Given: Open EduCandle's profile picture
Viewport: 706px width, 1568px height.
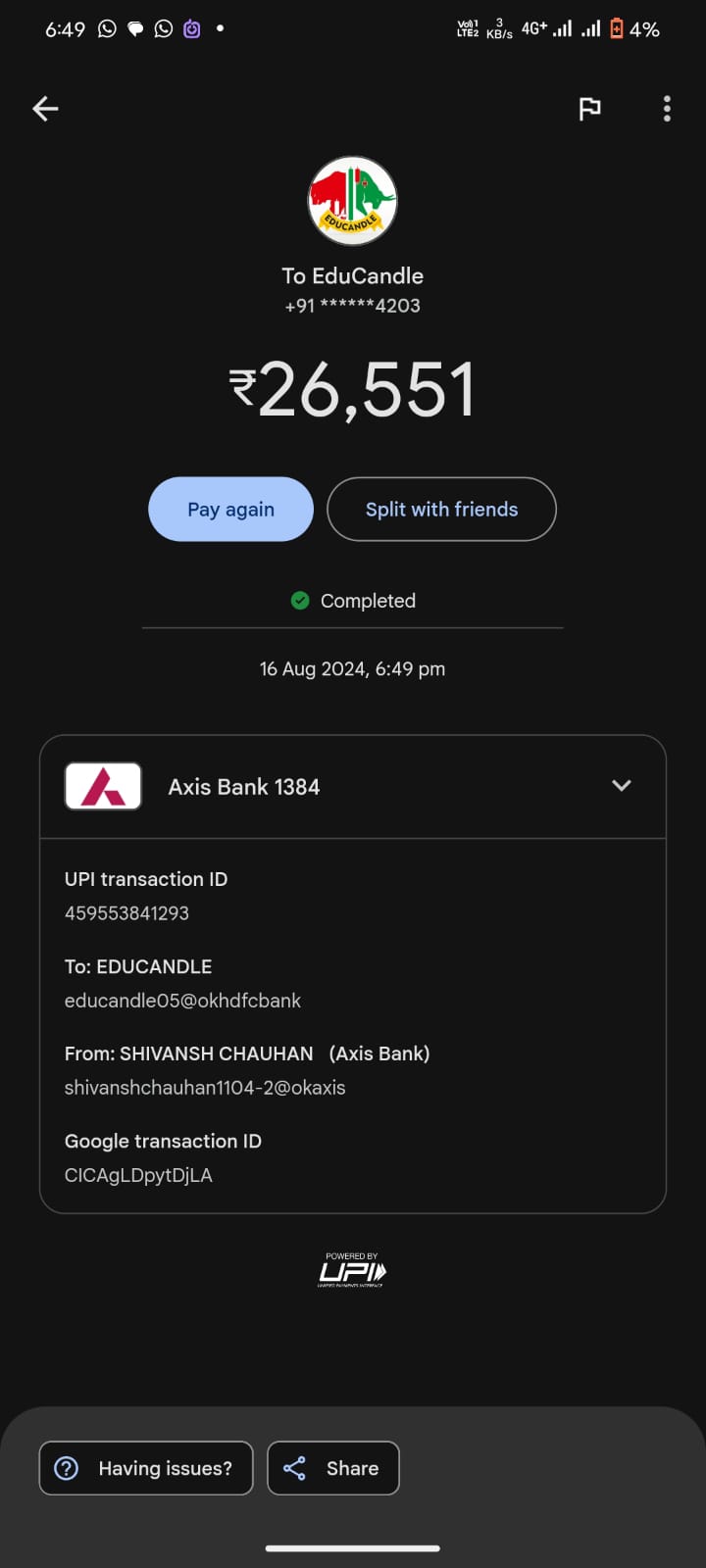Looking at the screenshot, I should pyautogui.click(x=353, y=201).
